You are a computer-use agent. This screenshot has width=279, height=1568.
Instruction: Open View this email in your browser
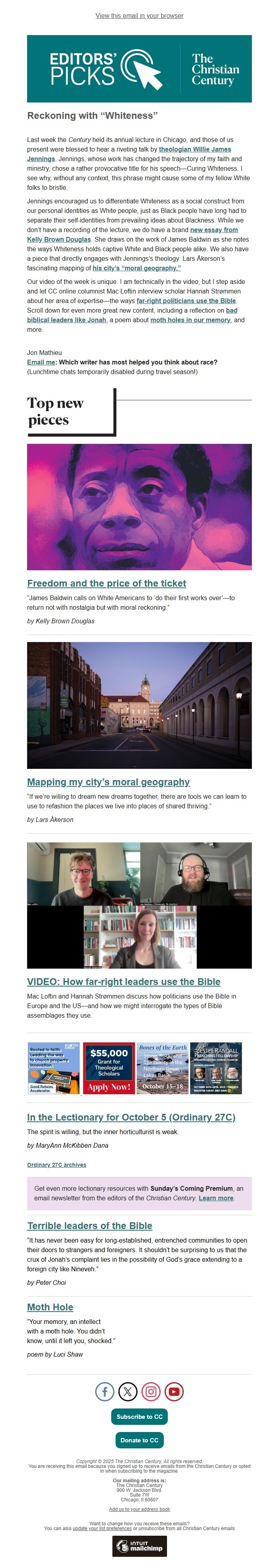coord(139,16)
